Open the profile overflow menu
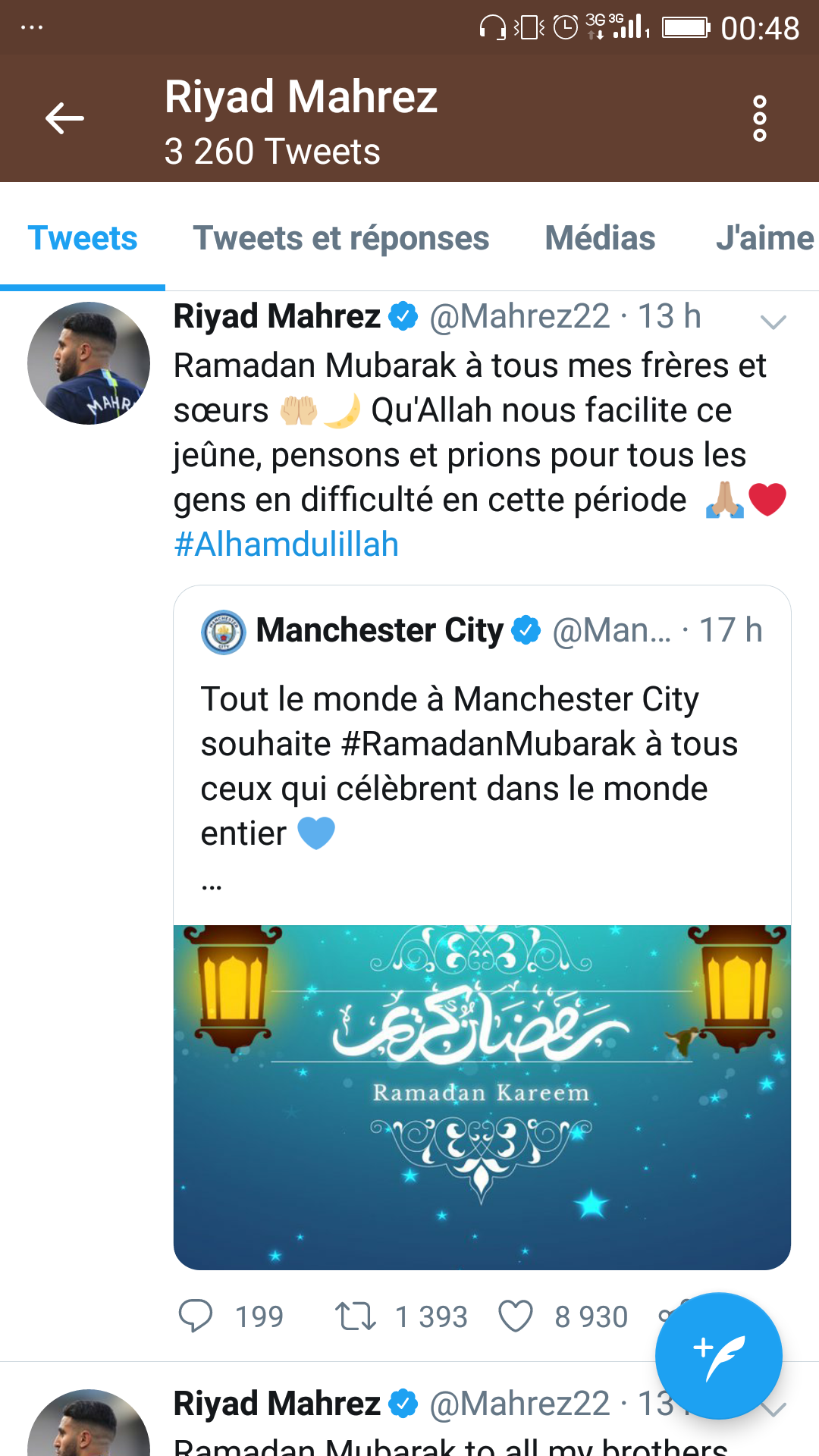 (759, 118)
